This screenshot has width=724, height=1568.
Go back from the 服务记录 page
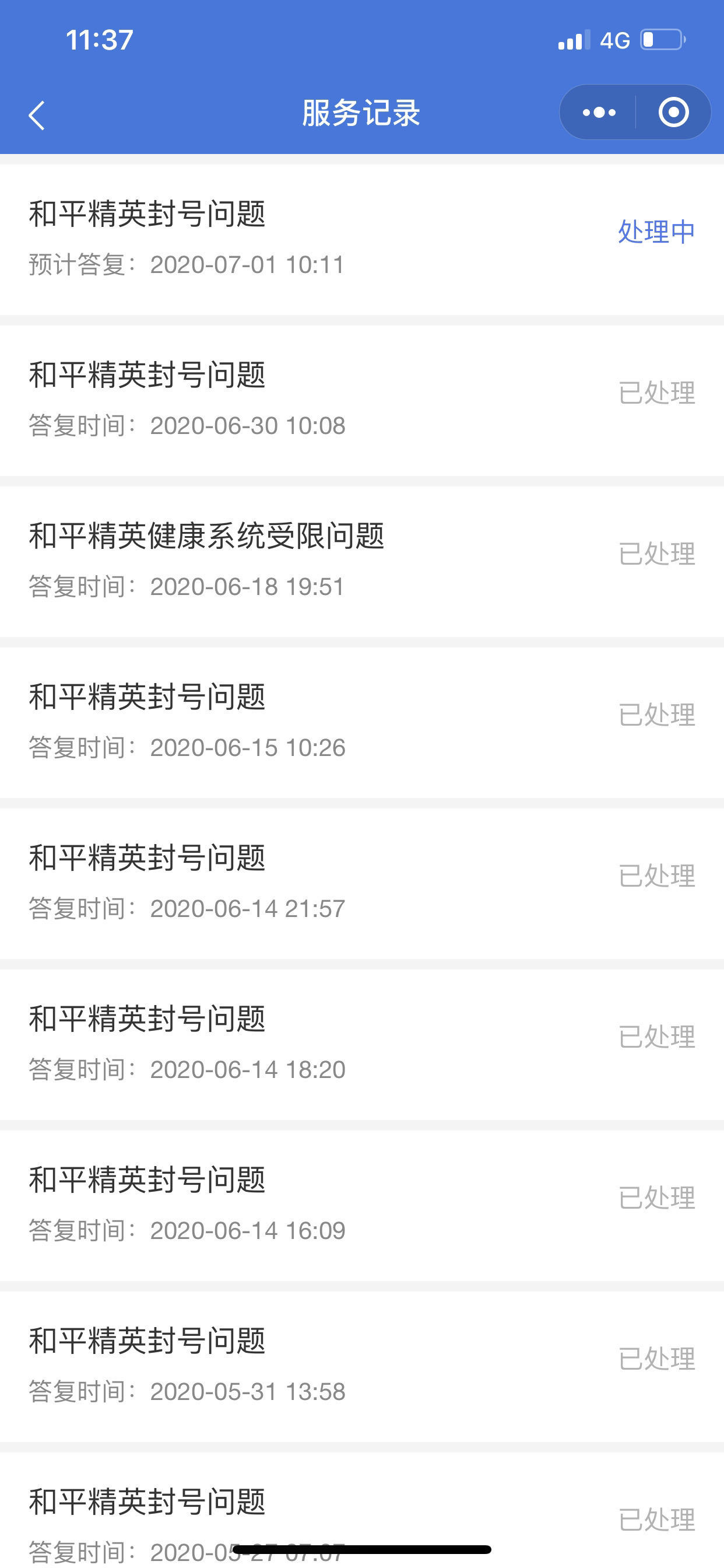[37, 114]
